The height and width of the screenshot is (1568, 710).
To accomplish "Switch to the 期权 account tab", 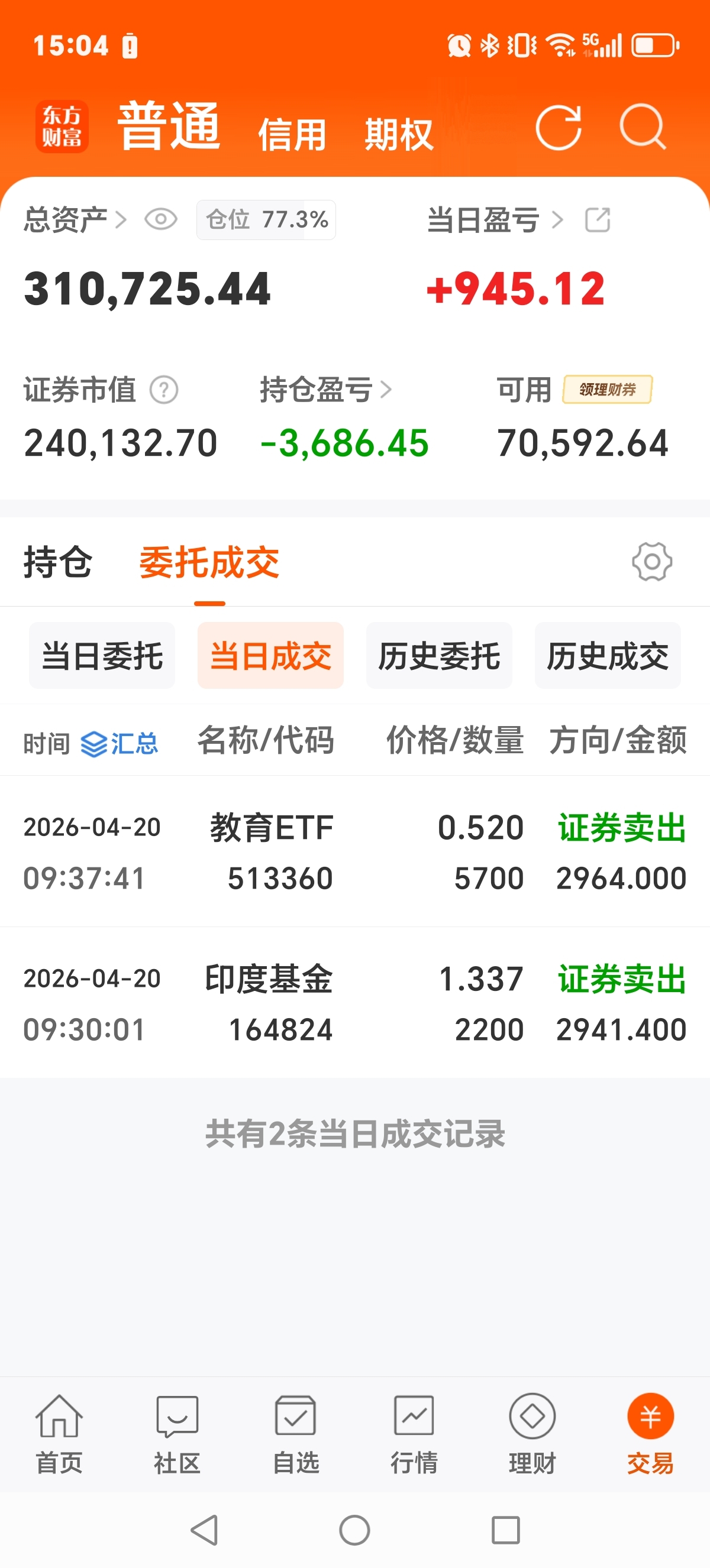I will coord(399,135).
